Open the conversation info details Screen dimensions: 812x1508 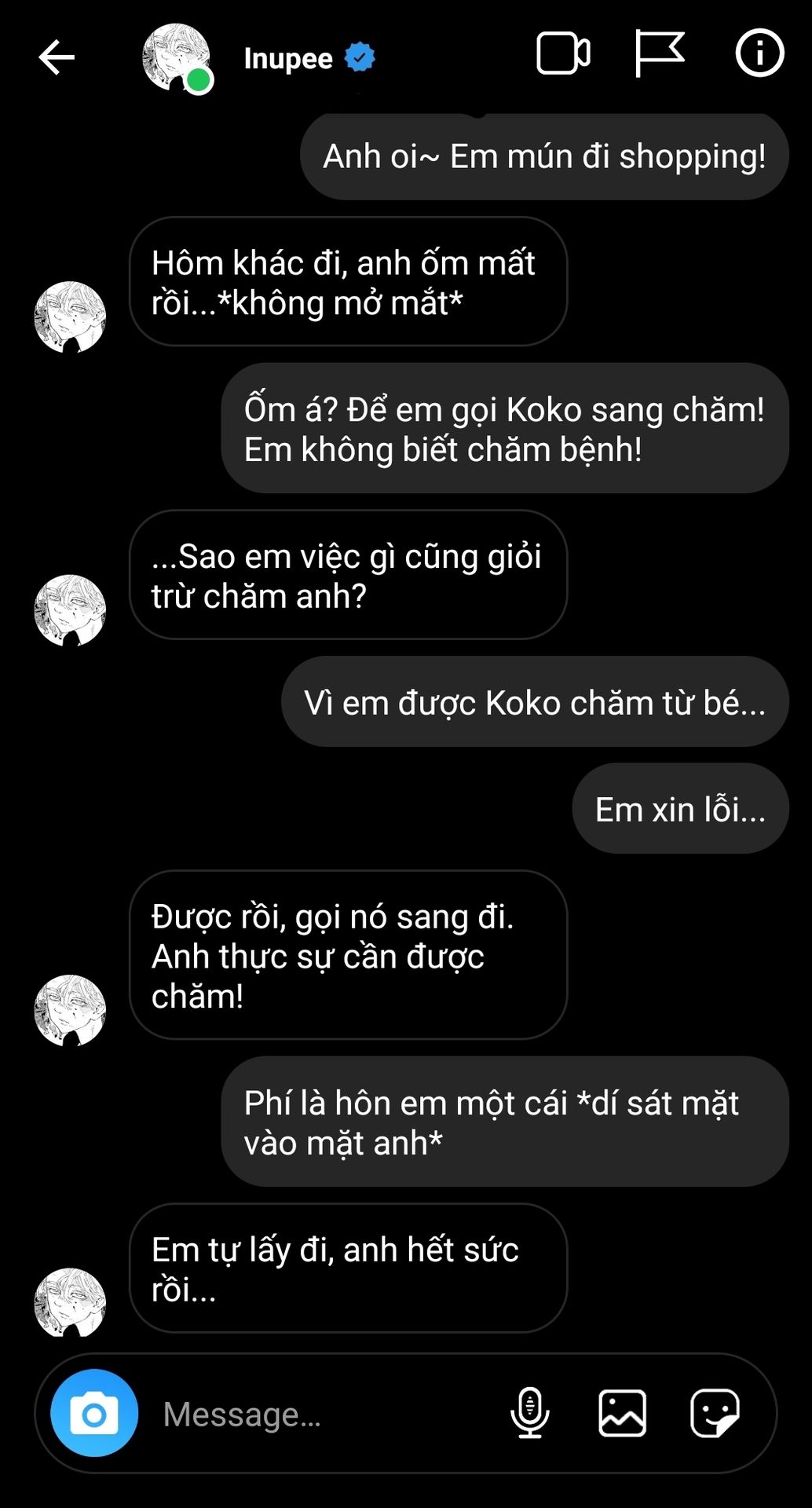click(x=759, y=53)
